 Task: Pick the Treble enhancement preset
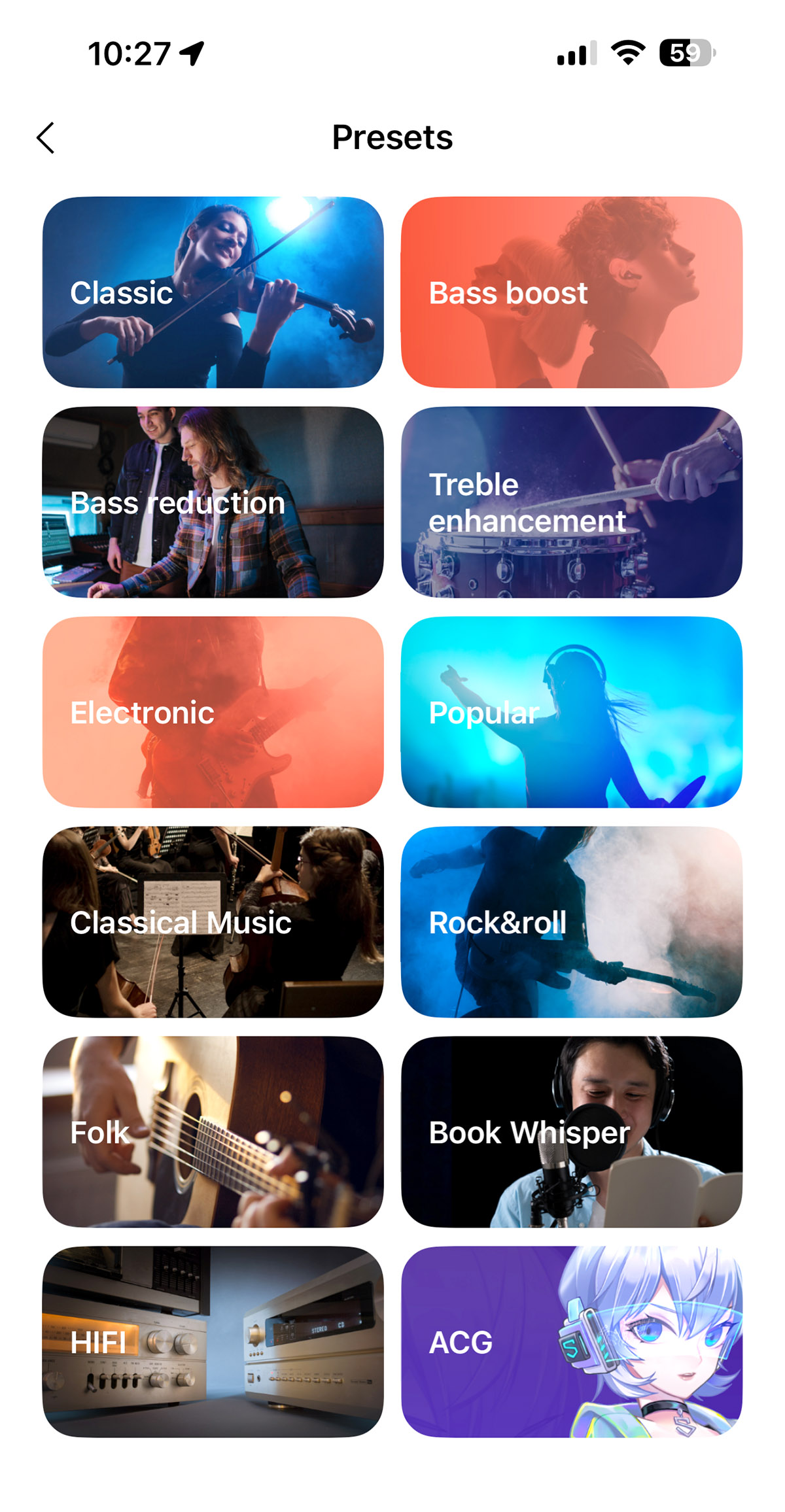[572, 502]
